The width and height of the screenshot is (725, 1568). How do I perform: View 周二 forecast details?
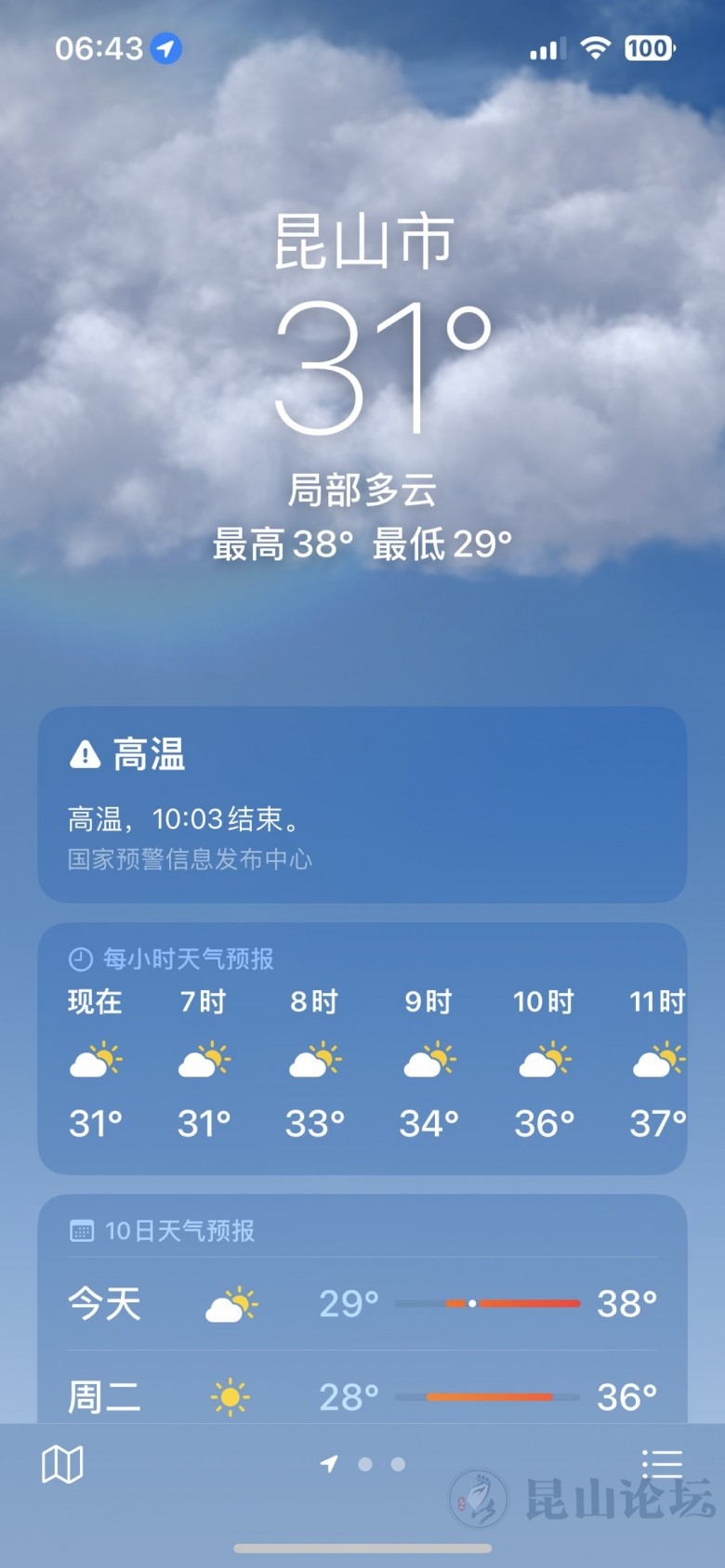click(362, 1395)
